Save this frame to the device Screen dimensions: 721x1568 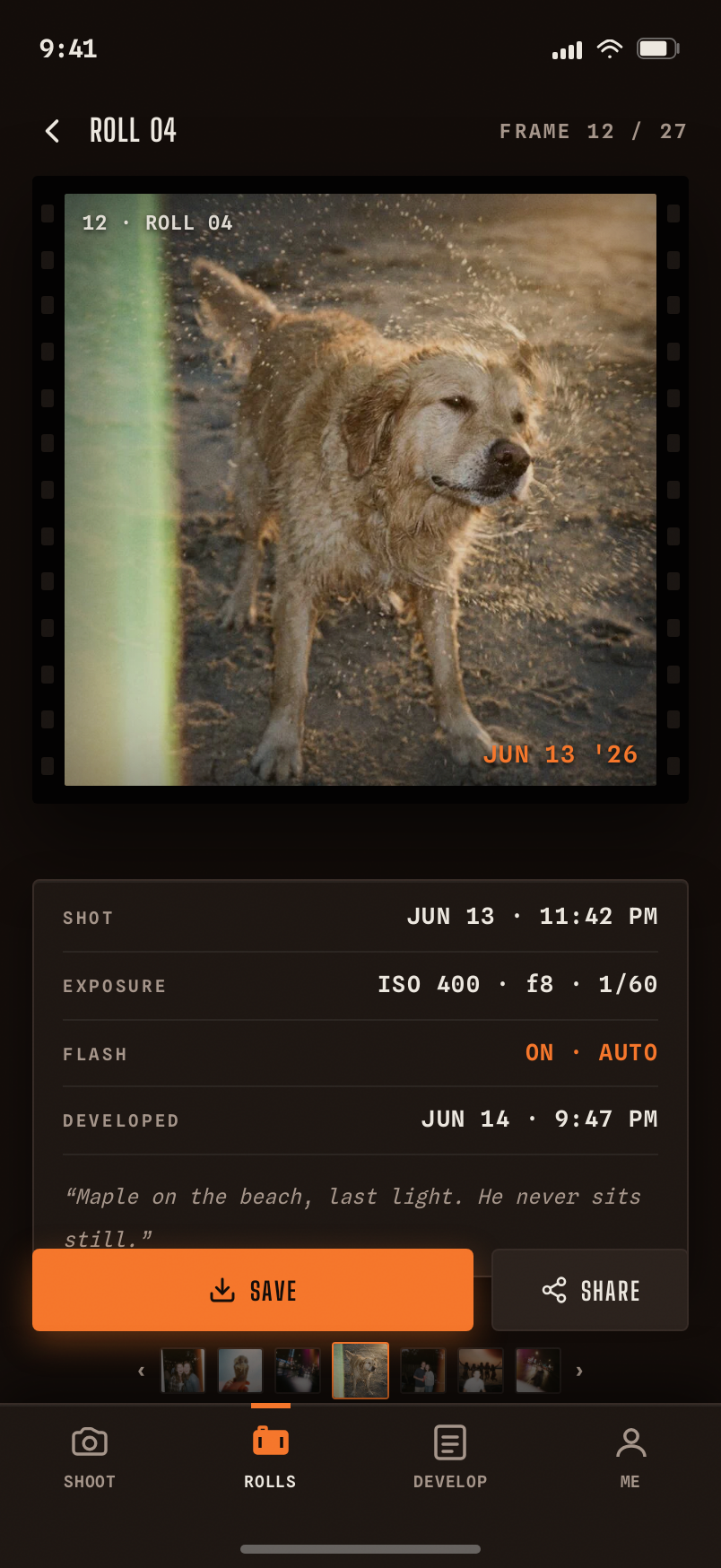pos(253,1290)
